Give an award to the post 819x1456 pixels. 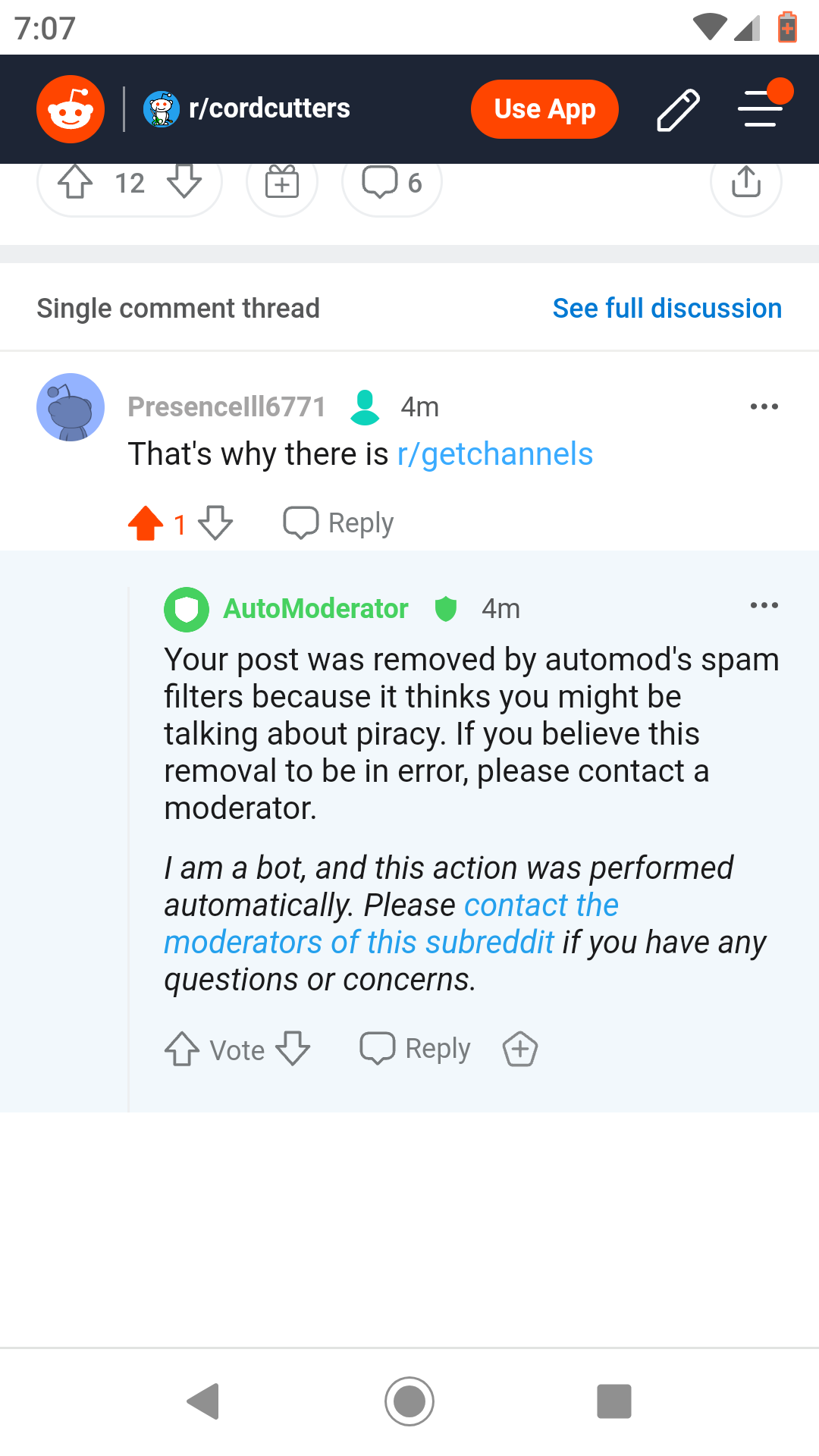coord(282,183)
